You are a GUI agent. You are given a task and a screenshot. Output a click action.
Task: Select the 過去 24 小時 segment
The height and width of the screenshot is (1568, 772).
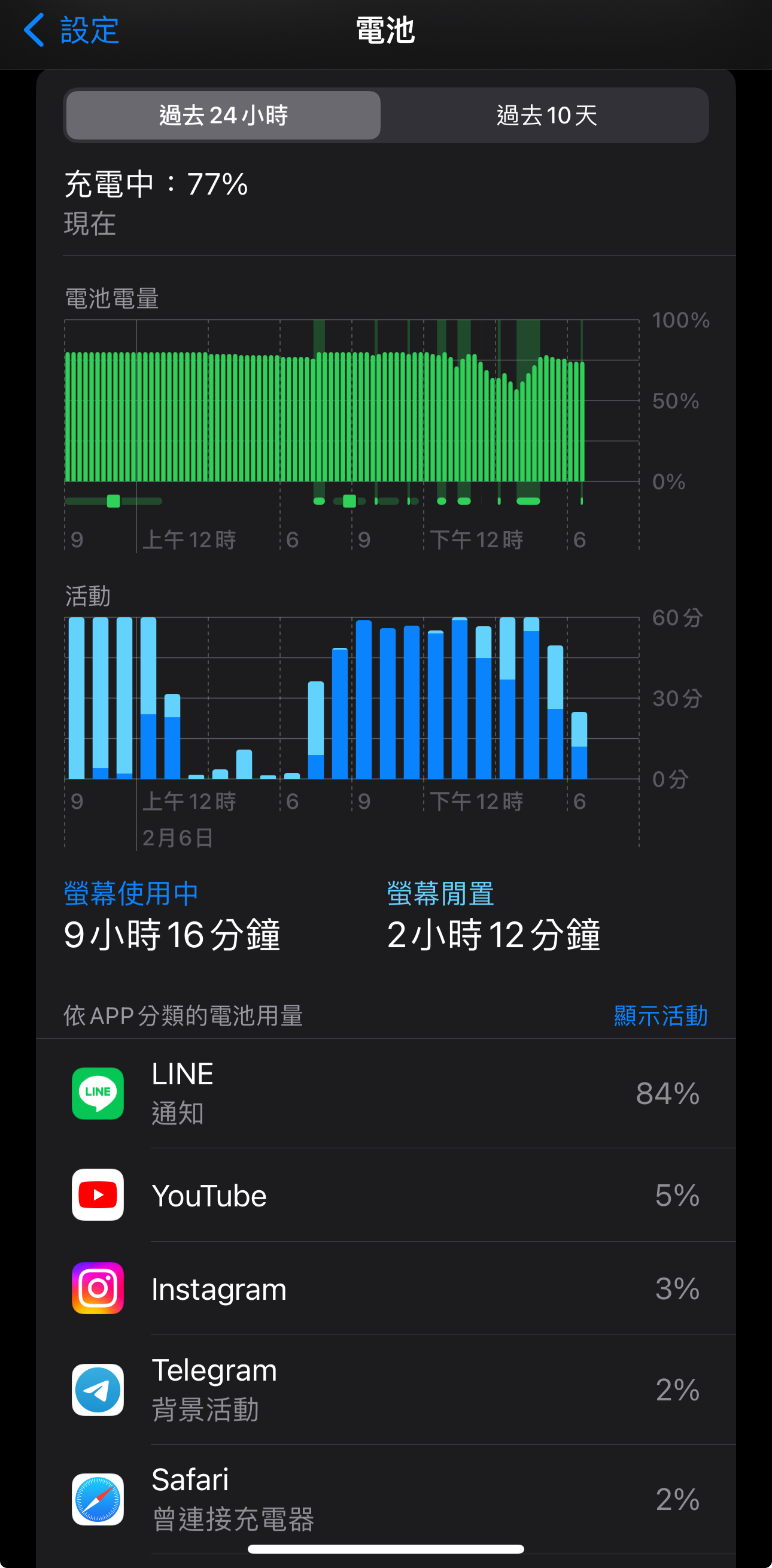tap(223, 115)
